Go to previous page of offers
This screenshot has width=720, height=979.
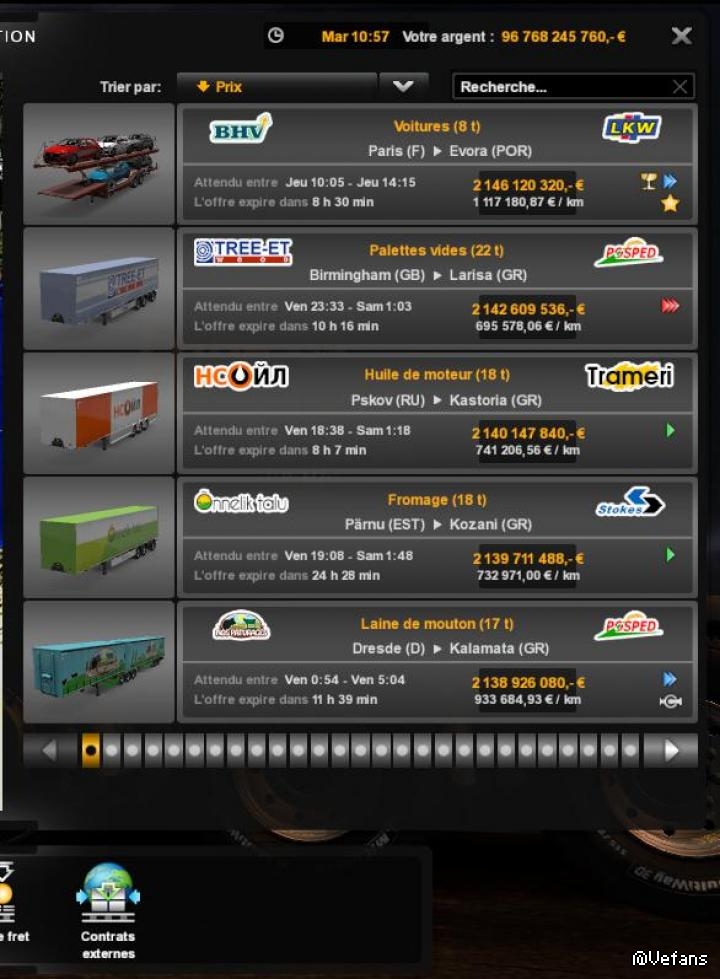coord(49,750)
